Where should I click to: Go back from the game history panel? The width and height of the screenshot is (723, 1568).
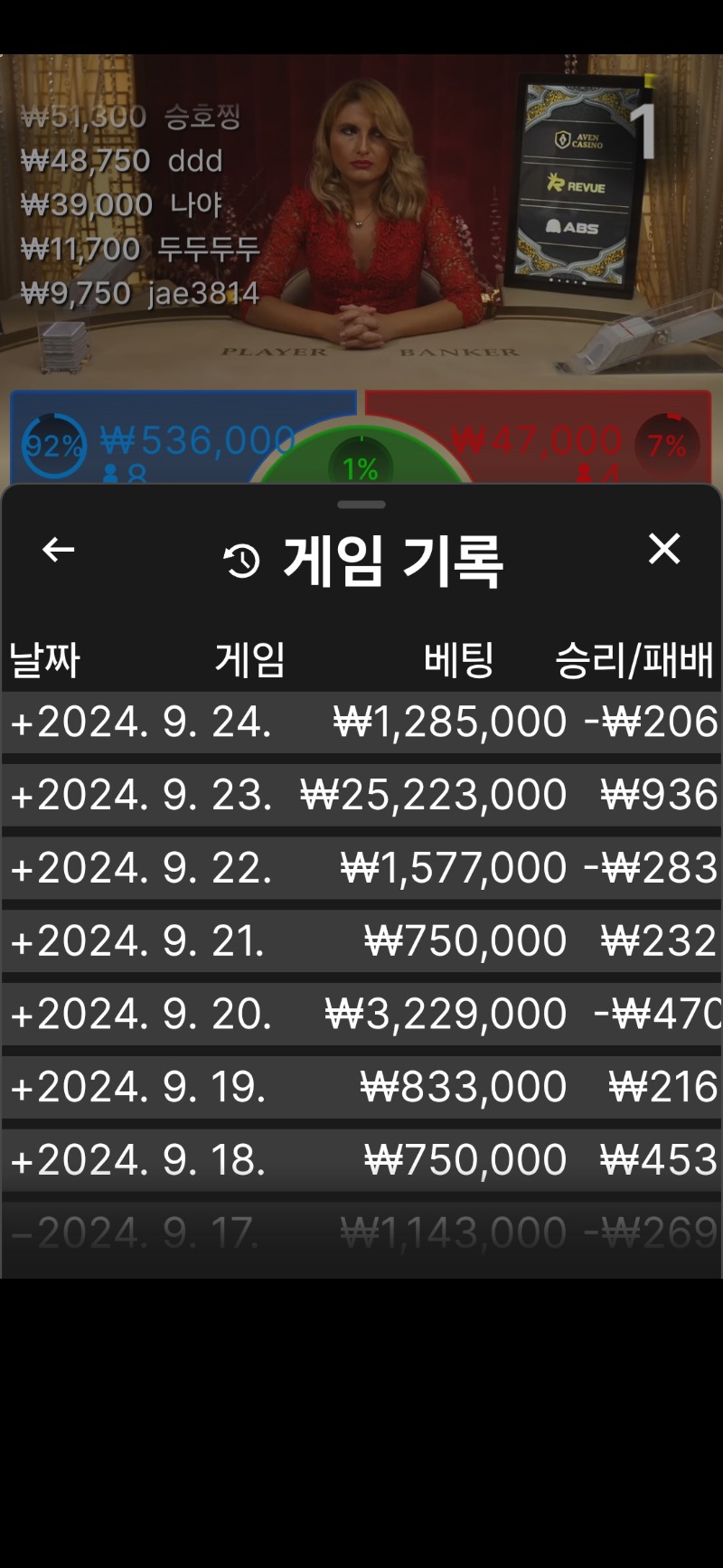coord(59,549)
